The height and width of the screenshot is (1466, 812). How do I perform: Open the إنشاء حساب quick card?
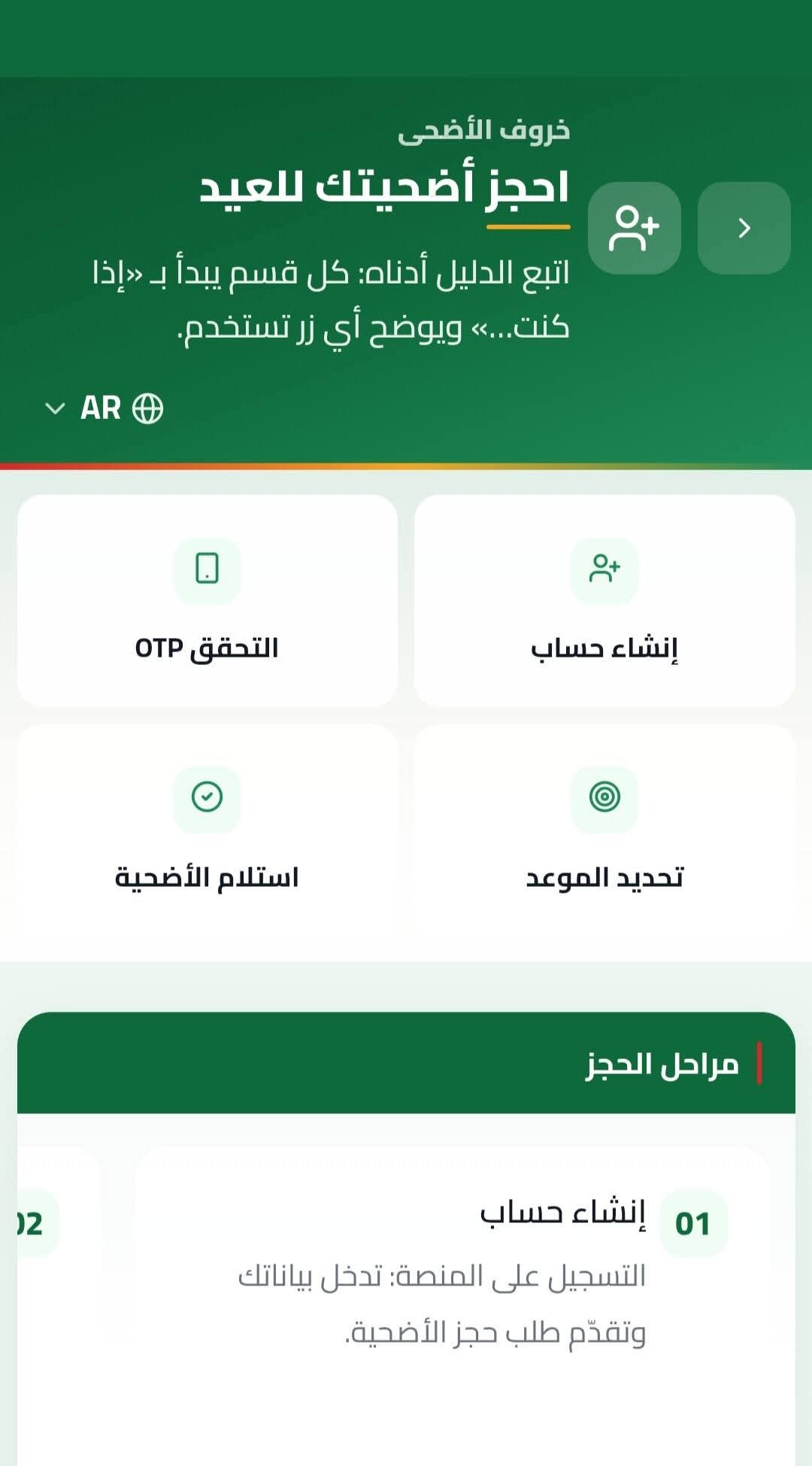pyautogui.click(x=604, y=600)
